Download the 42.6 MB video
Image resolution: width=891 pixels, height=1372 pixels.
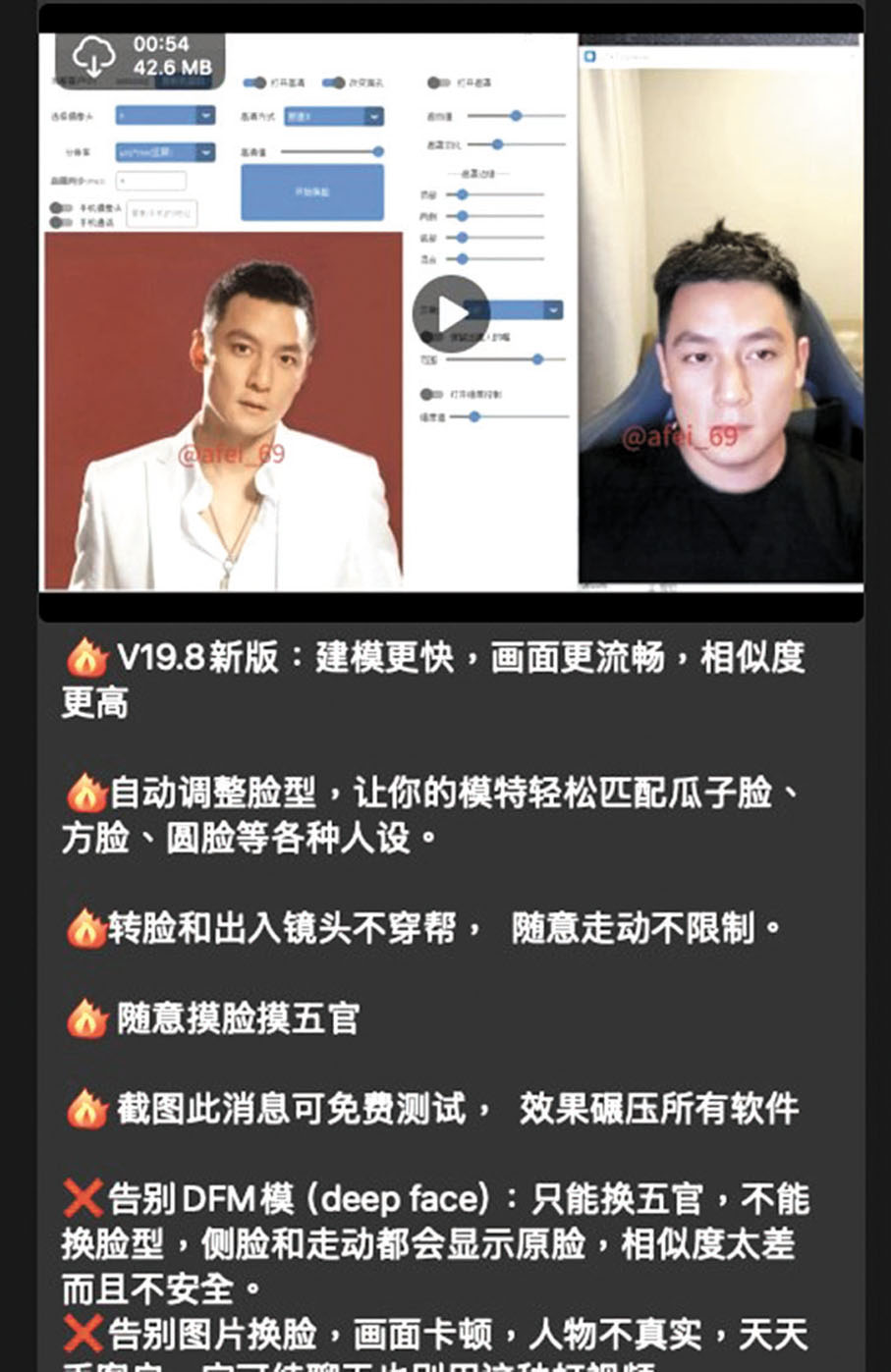click(94, 57)
